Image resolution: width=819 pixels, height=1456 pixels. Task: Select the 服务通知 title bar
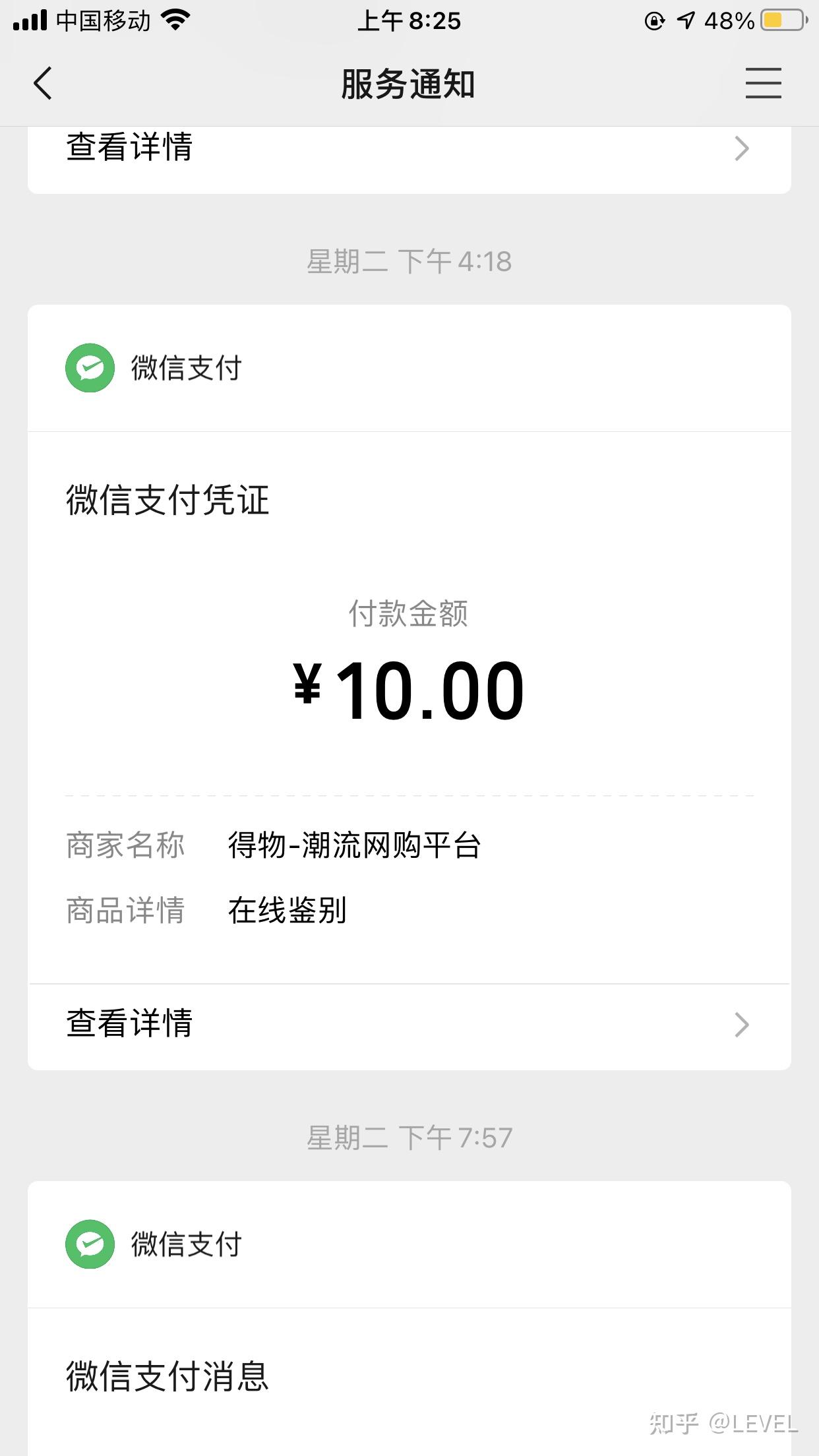coord(409,84)
